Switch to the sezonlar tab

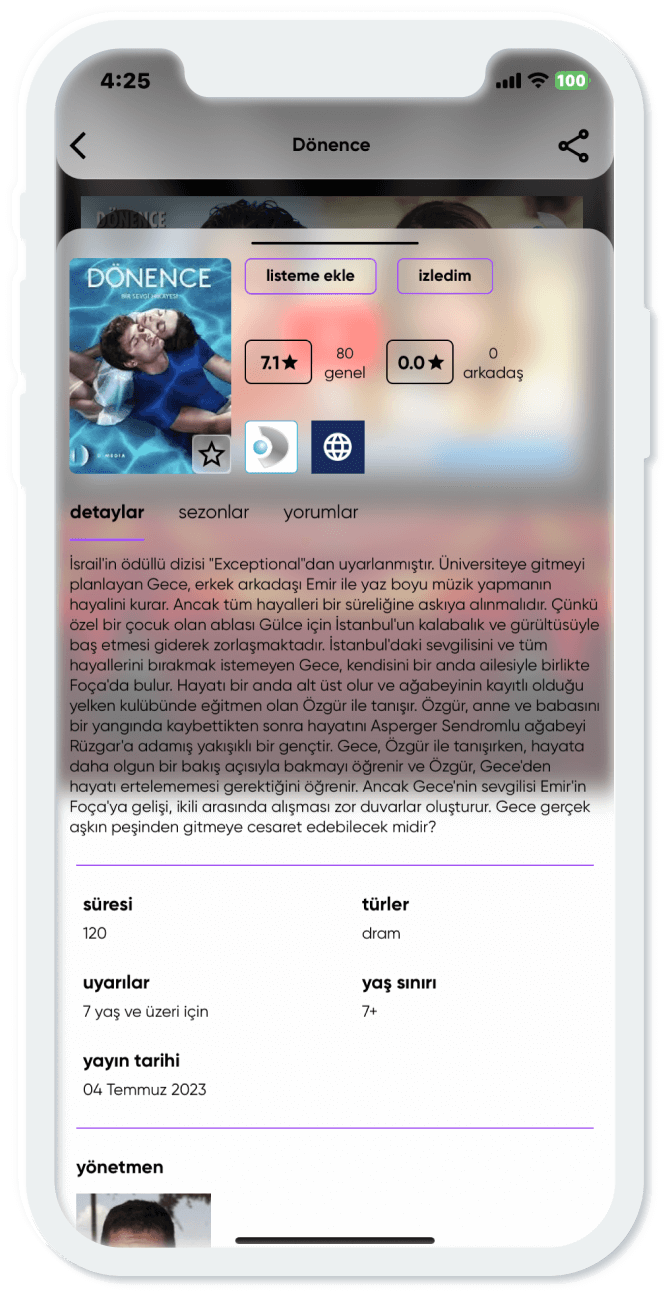pyautogui.click(x=213, y=512)
